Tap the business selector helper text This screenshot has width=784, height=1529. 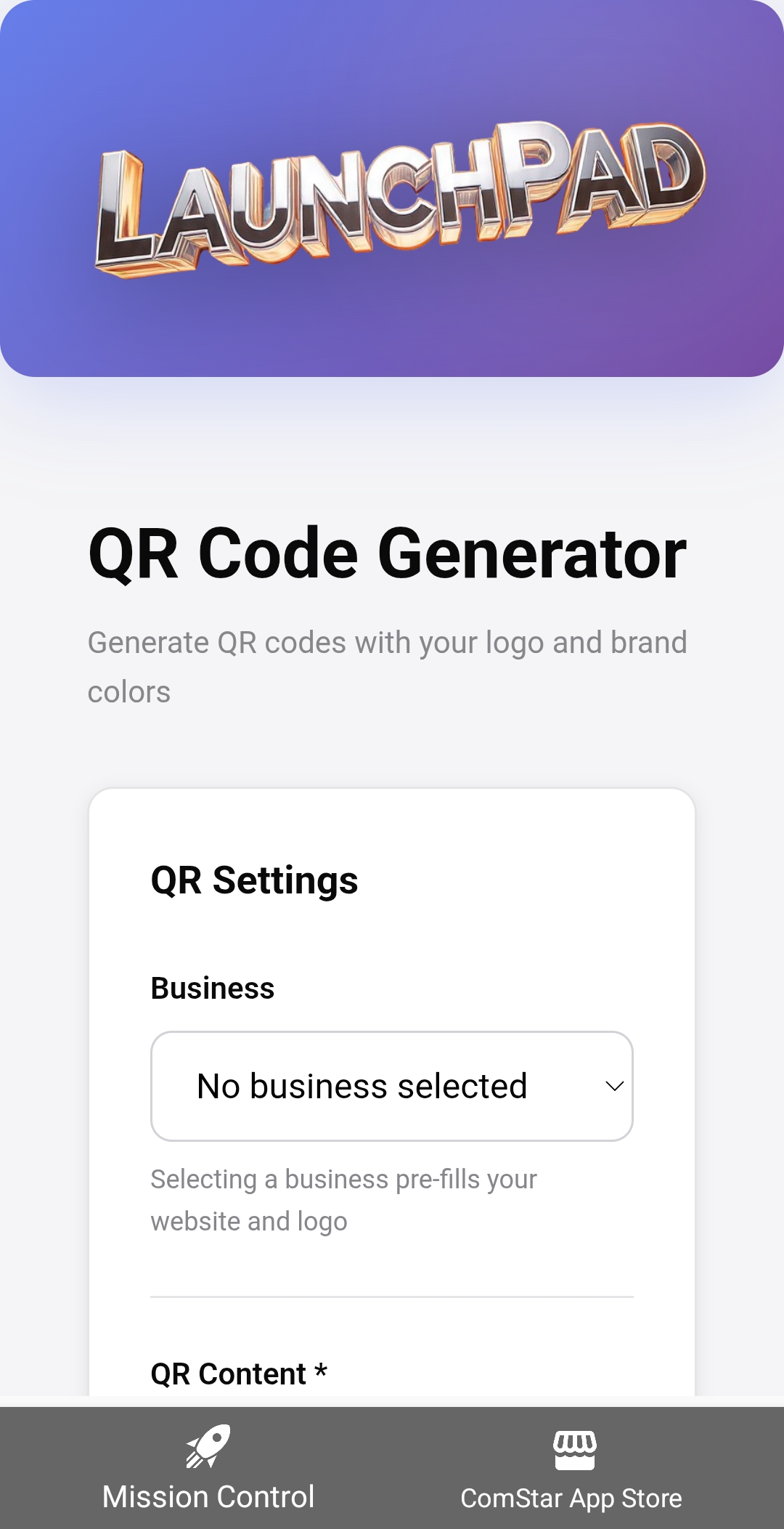coord(343,1199)
